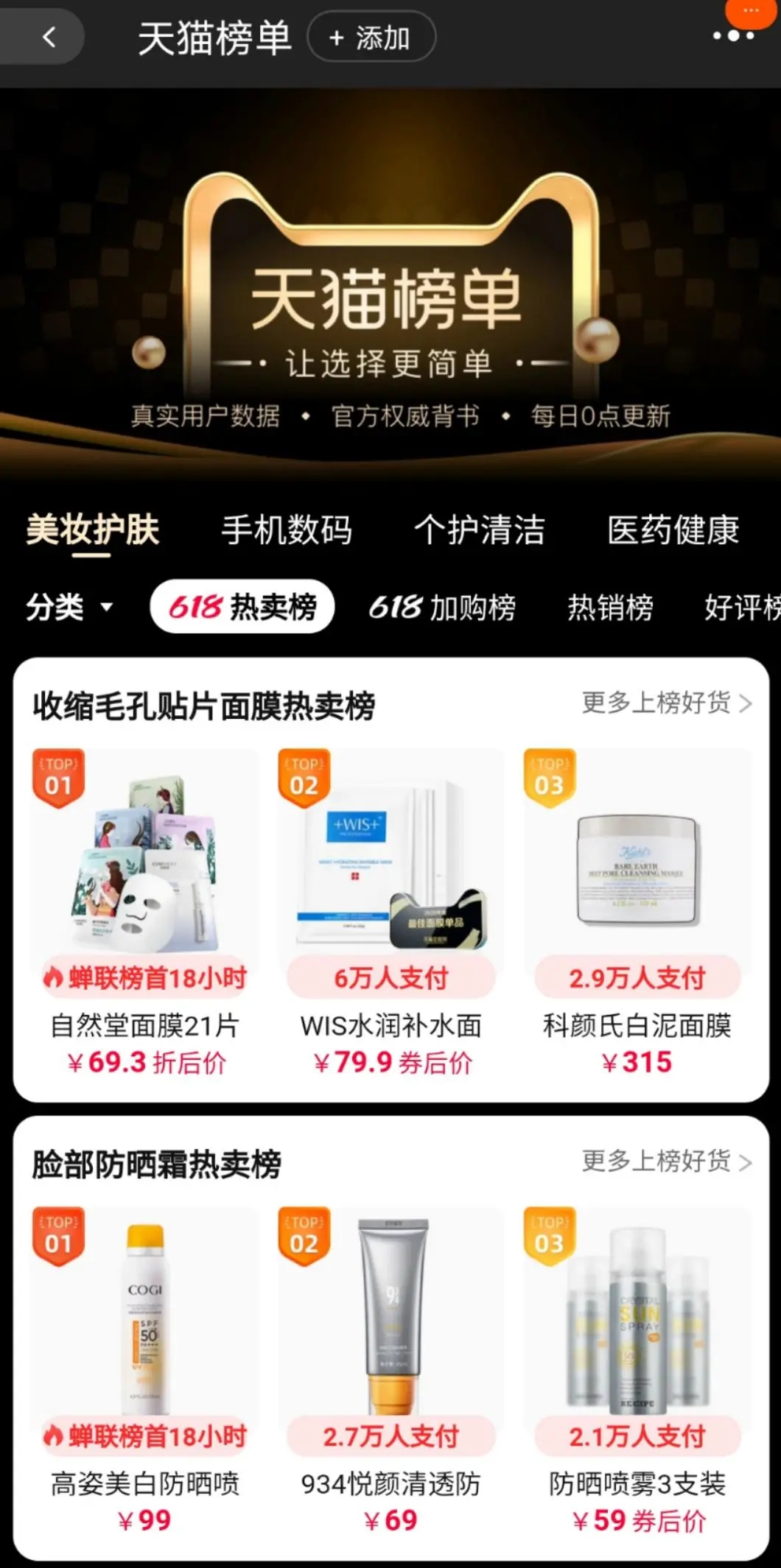Tap the 添加 button
781x1568 pixels.
pos(371,38)
